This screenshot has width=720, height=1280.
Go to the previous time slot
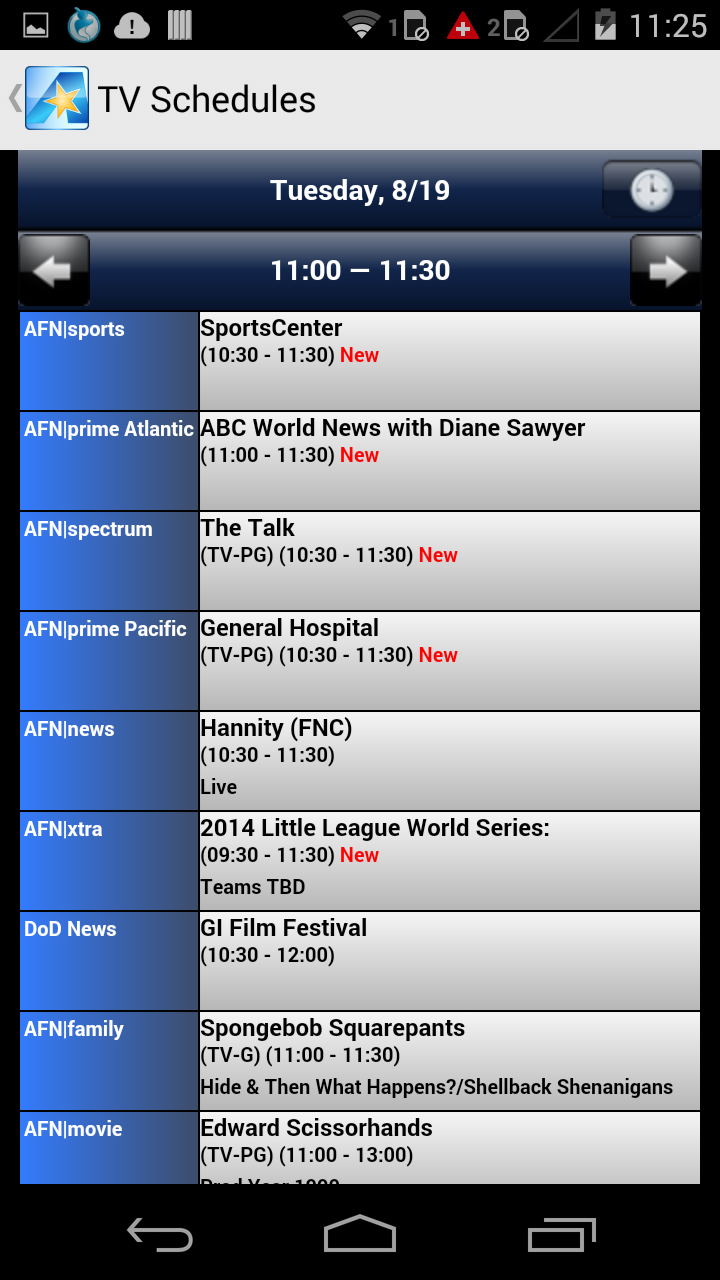[54, 270]
